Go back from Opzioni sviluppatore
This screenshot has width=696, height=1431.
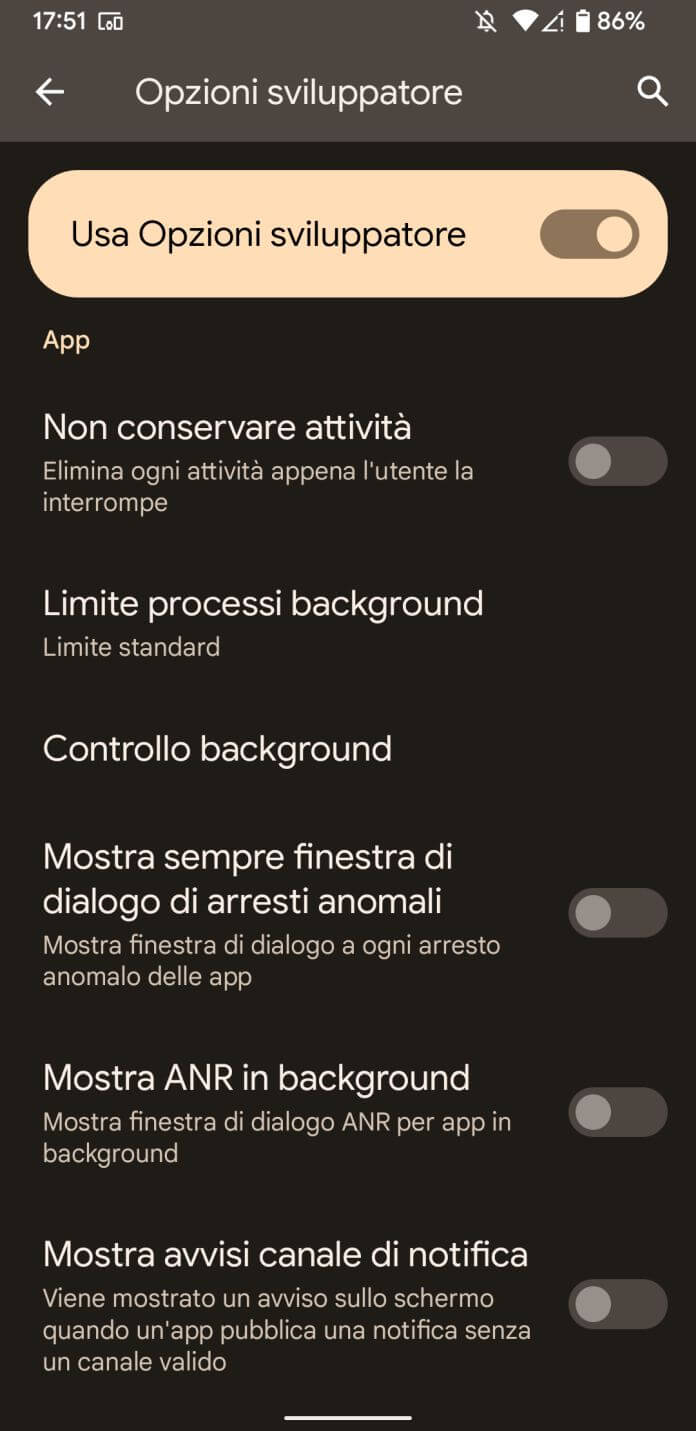pyautogui.click(x=49, y=92)
